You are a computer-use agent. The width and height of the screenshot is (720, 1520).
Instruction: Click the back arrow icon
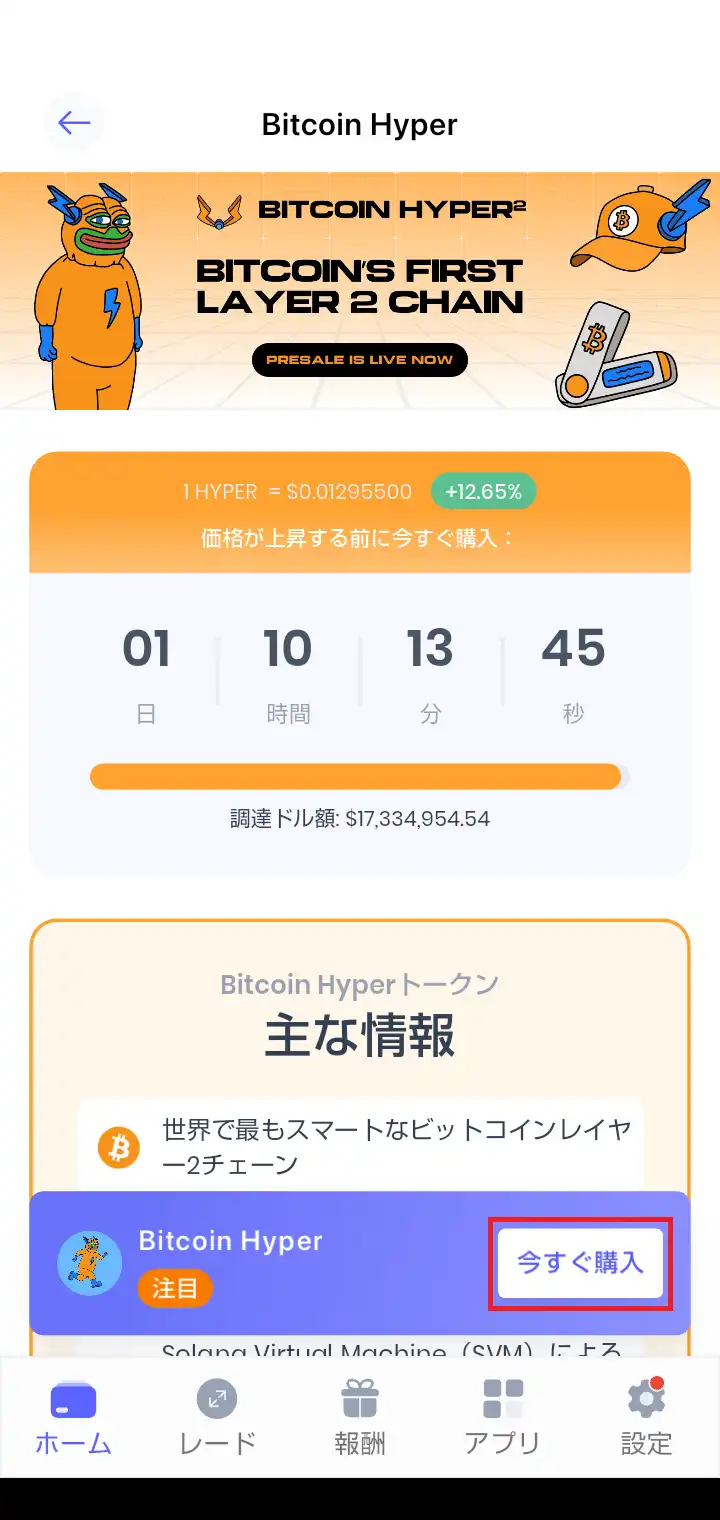[x=74, y=123]
